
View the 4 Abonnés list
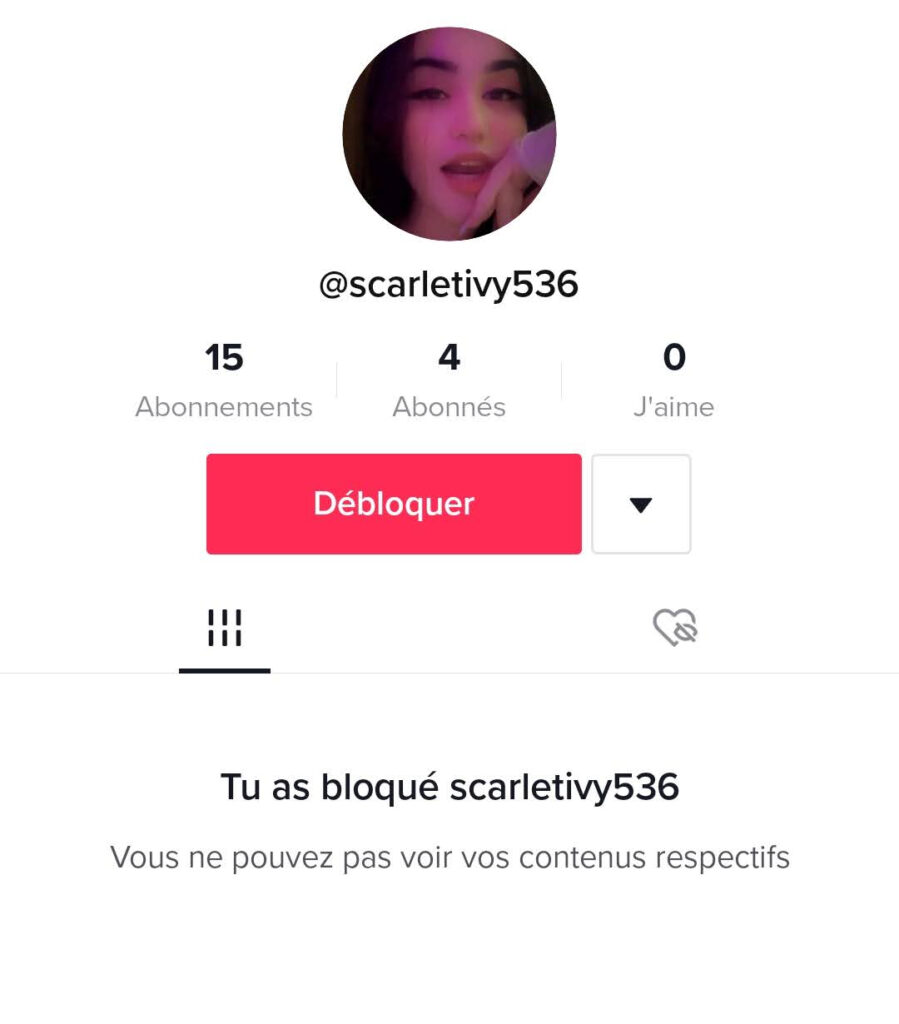449,380
